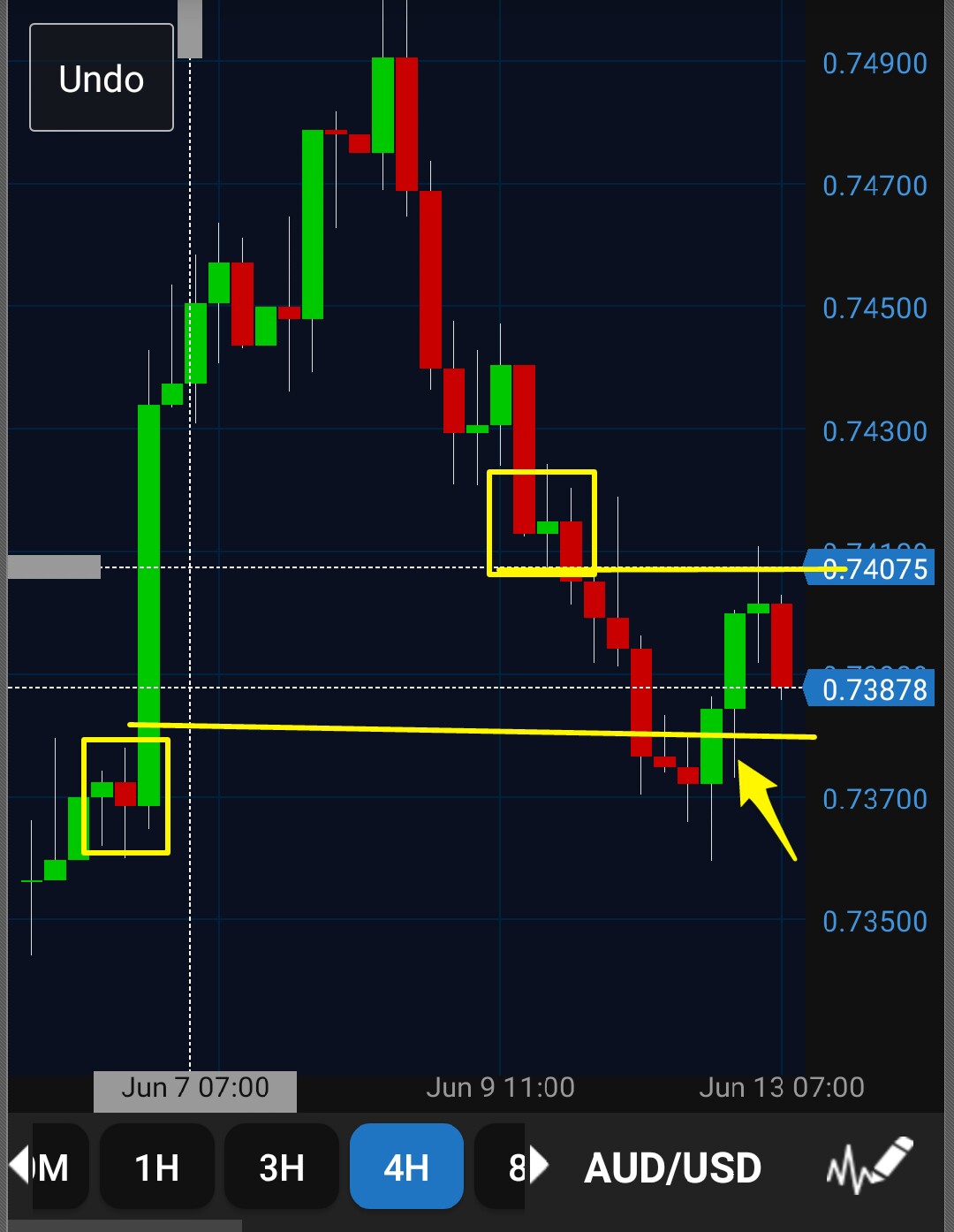Show more timeframes with right arrow

(538, 1166)
